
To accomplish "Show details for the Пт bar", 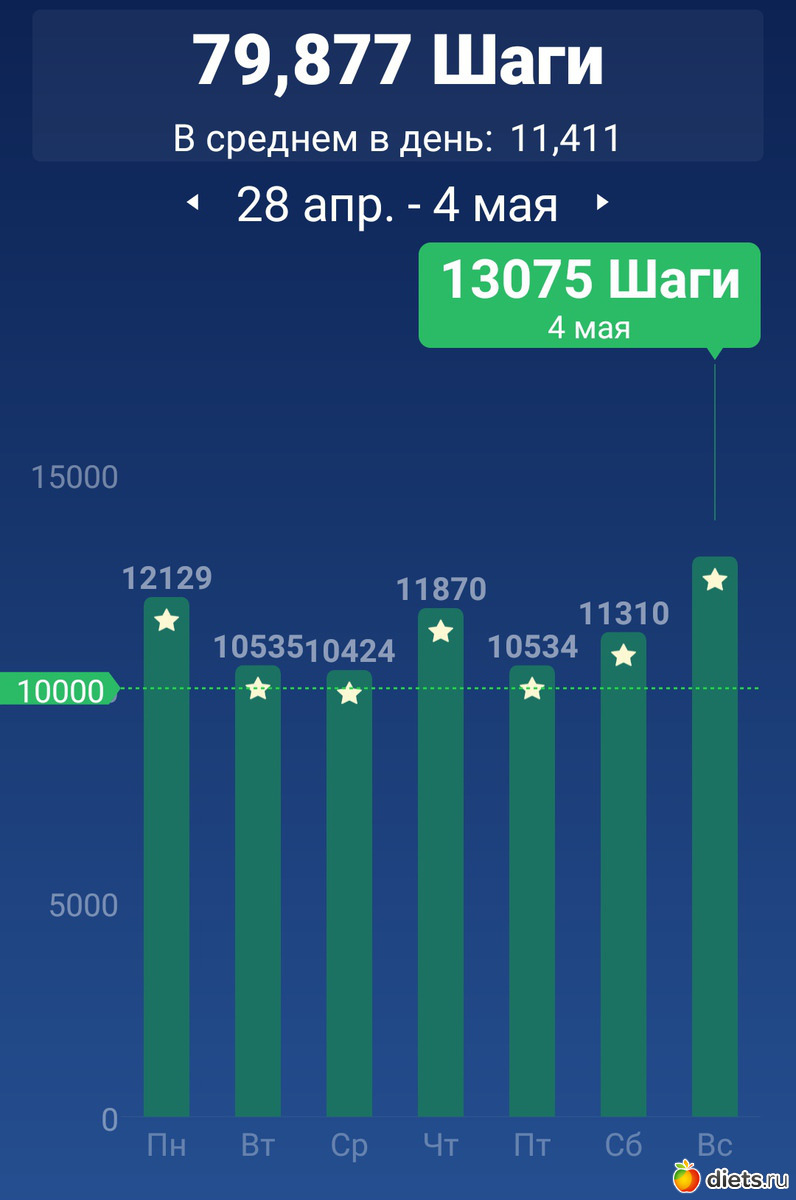I will pyautogui.click(x=532, y=890).
